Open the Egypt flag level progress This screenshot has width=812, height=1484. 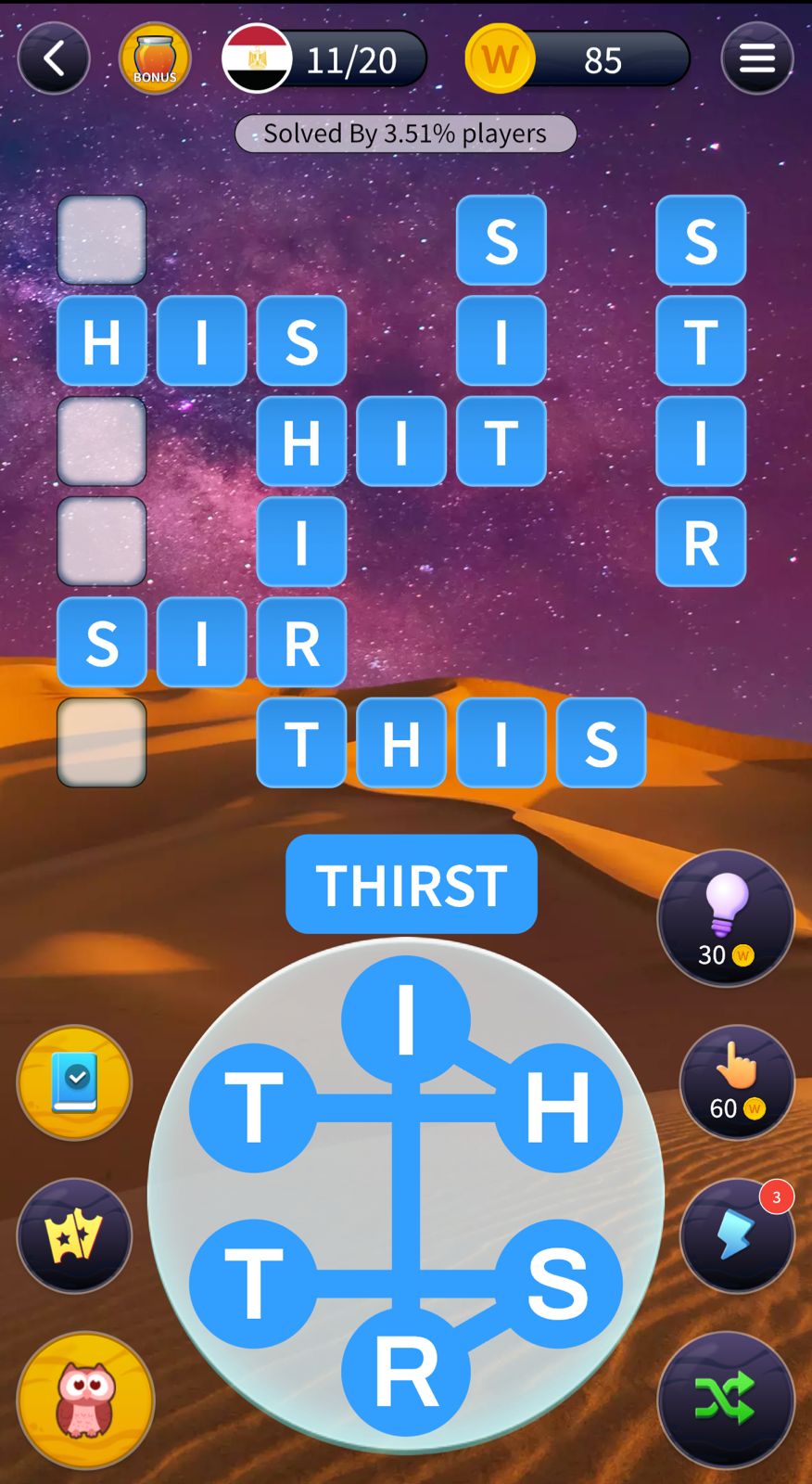coord(324,59)
